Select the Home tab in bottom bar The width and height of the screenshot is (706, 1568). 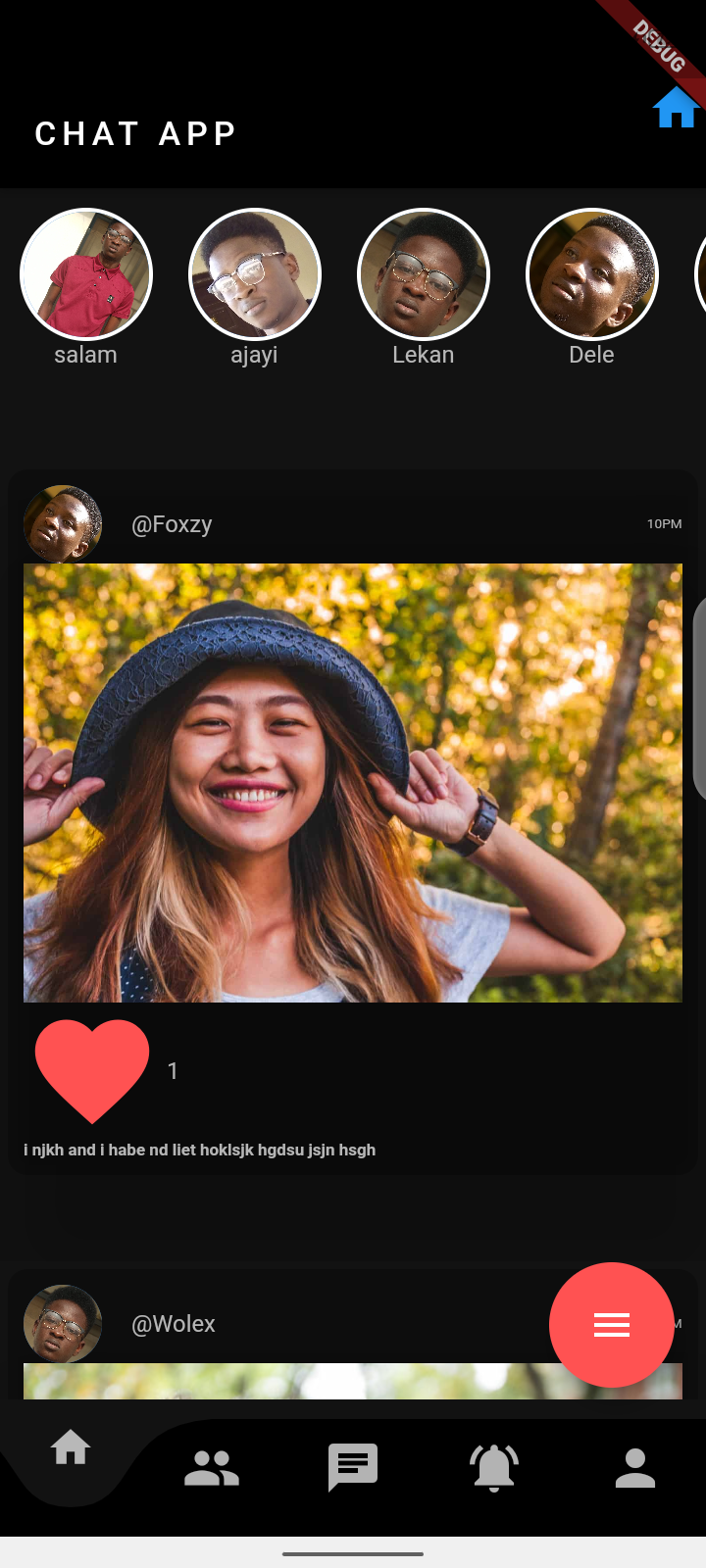click(x=71, y=1447)
